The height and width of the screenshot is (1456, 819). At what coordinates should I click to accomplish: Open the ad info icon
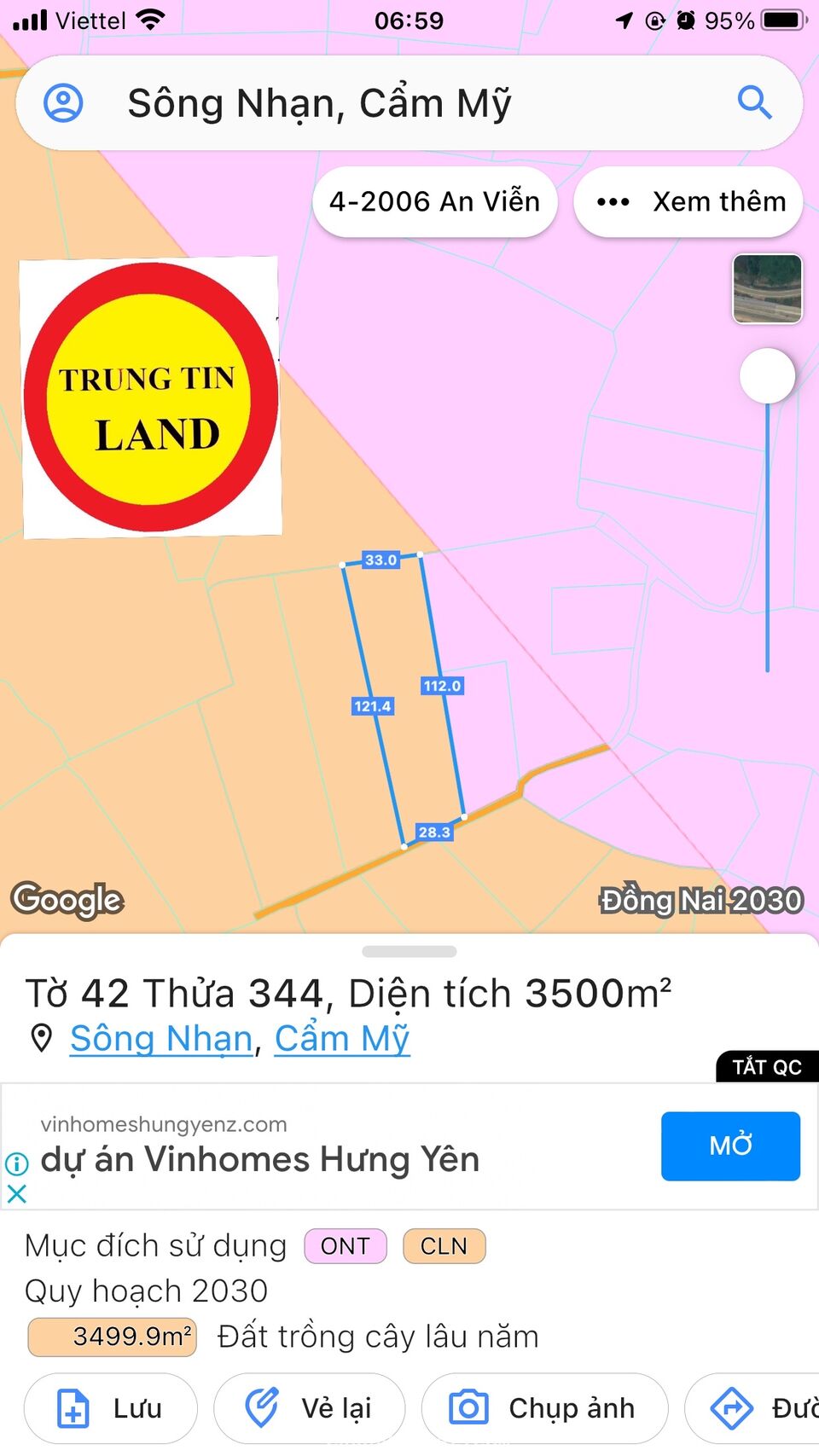pos(16,1163)
